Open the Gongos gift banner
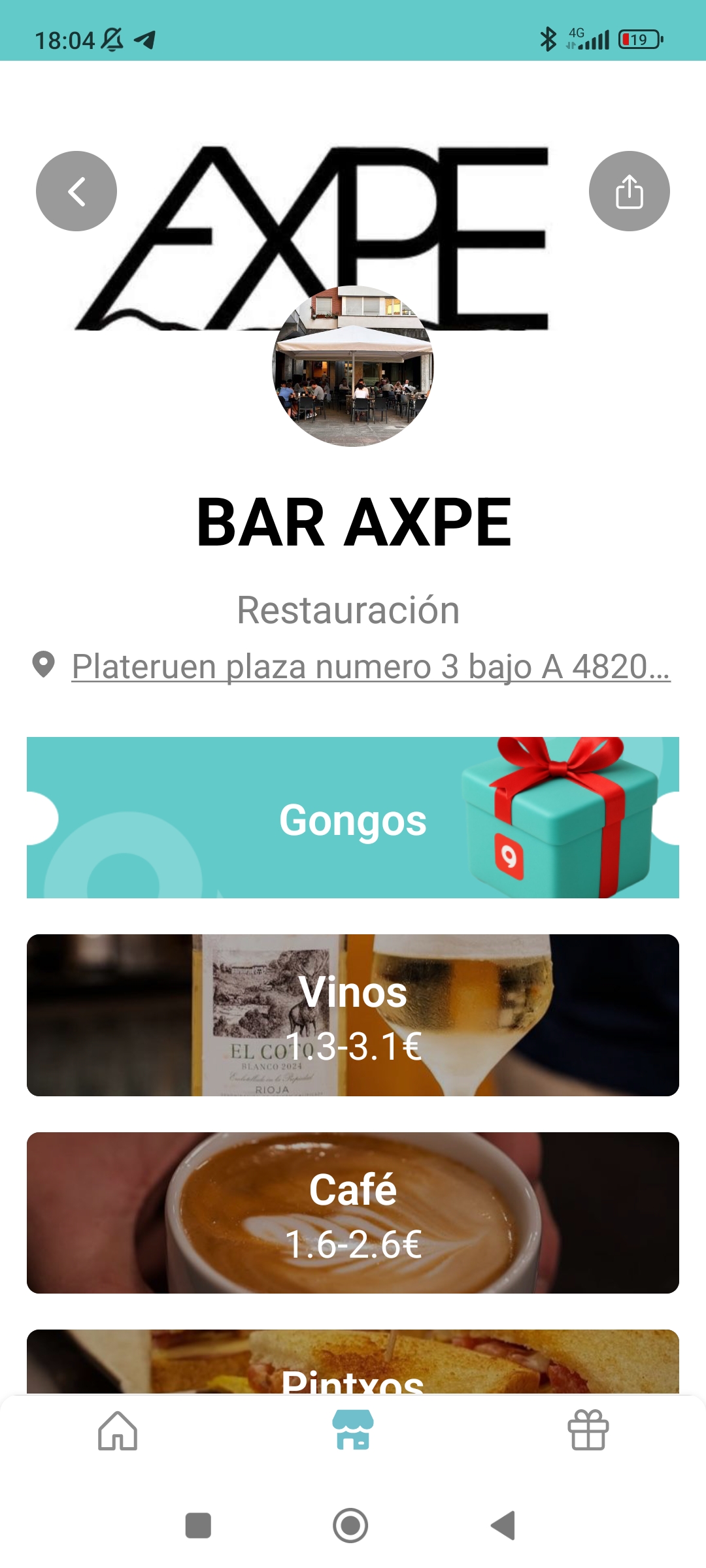706x1568 pixels. [x=353, y=818]
